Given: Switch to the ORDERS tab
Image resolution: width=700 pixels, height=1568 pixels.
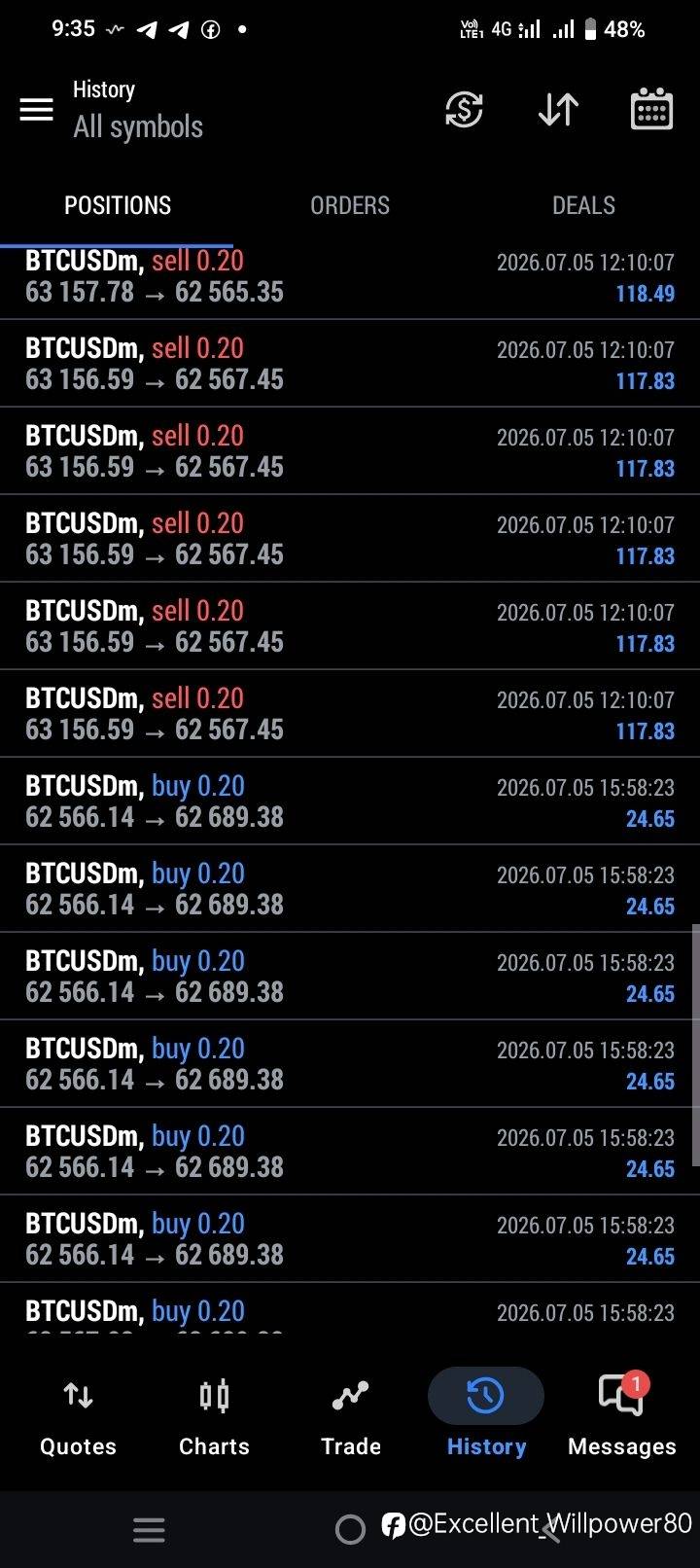Looking at the screenshot, I should click(x=350, y=205).
